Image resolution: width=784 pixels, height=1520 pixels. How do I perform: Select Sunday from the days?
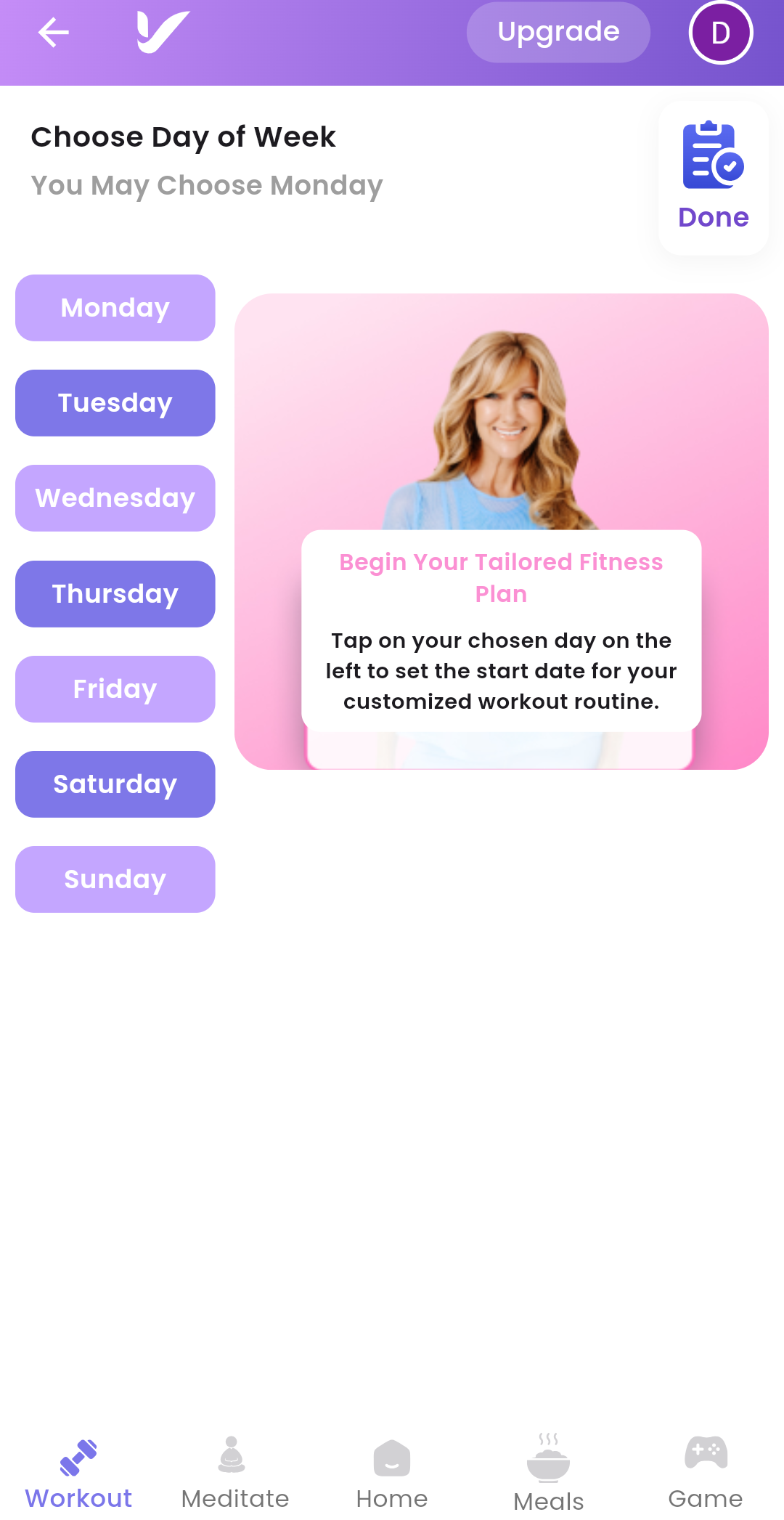click(x=115, y=879)
